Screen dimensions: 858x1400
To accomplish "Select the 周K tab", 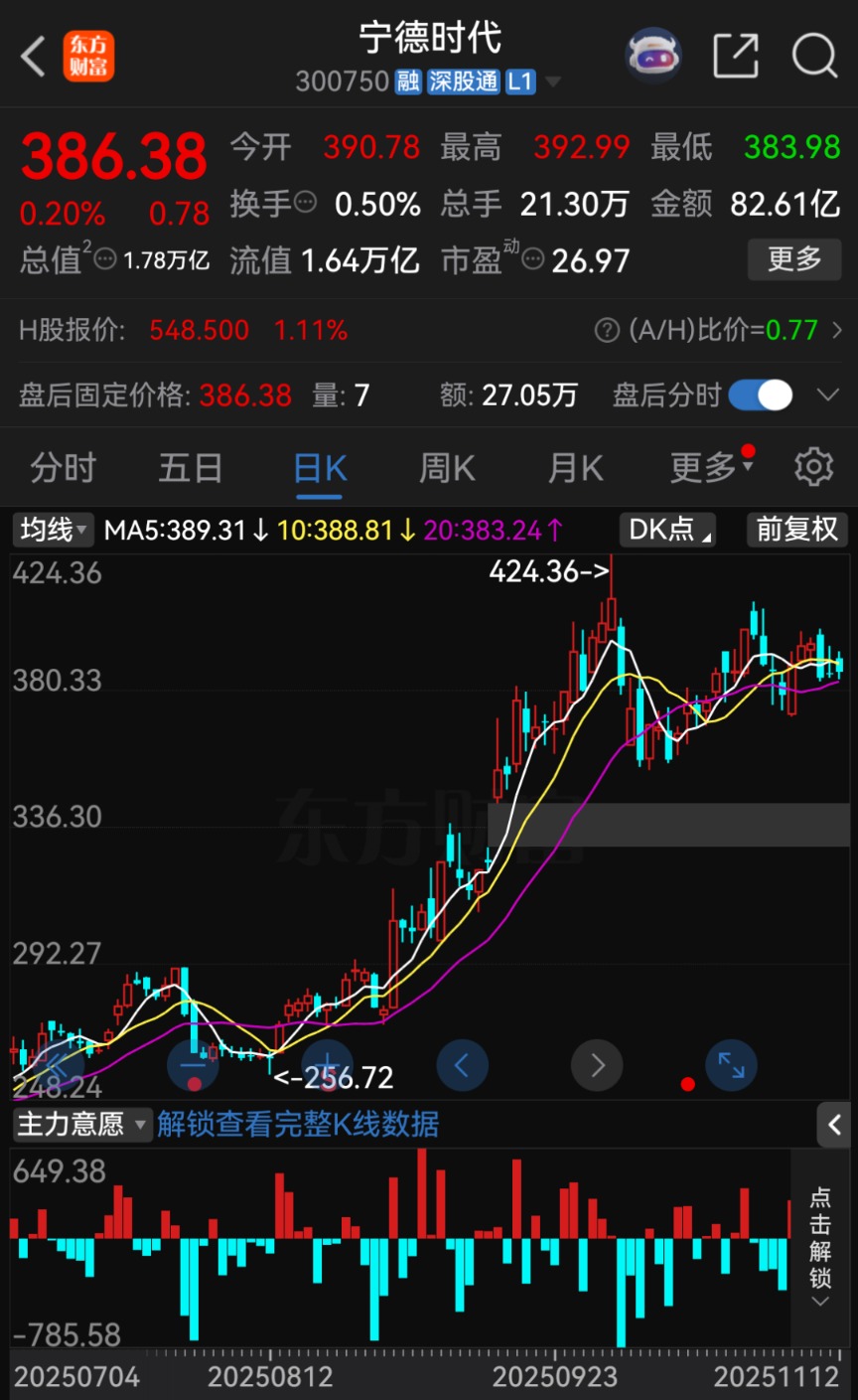I will coord(447,467).
